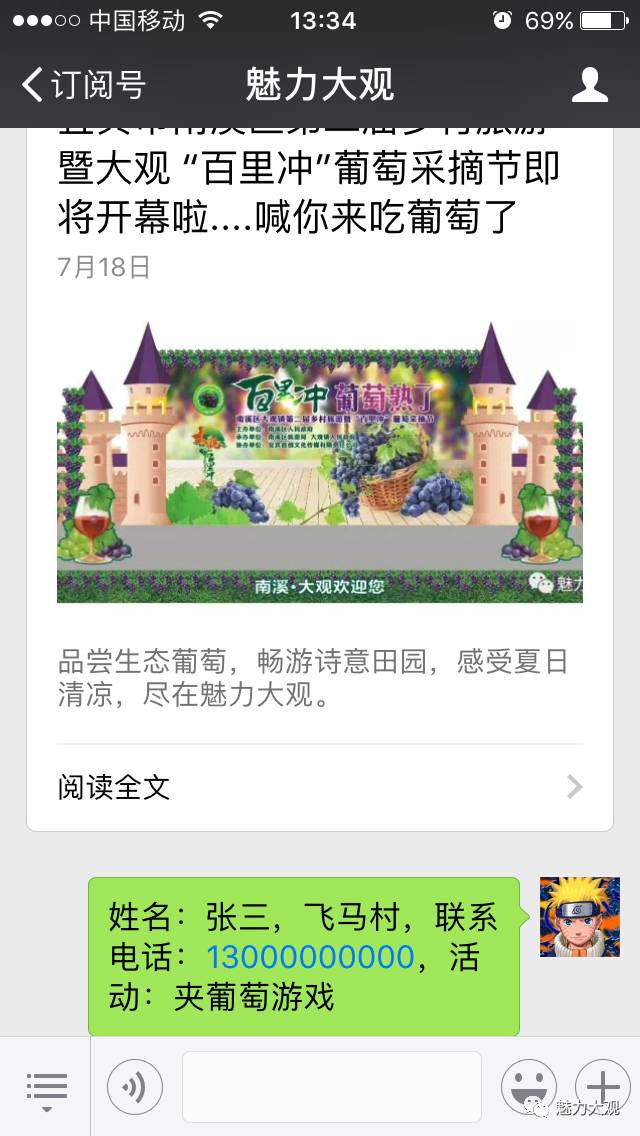Switch to the account menu with list icon

46,1087
